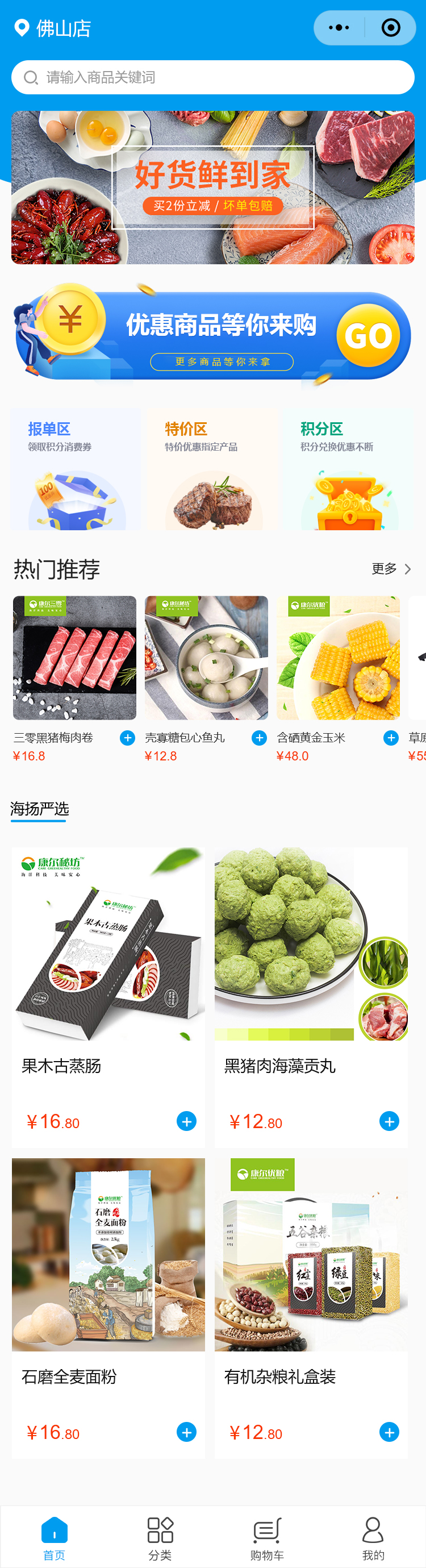The height and width of the screenshot is (1568, 426).
Task: Open the 好货鲜到家 promotional banner
Action: [x=213, y=188]
